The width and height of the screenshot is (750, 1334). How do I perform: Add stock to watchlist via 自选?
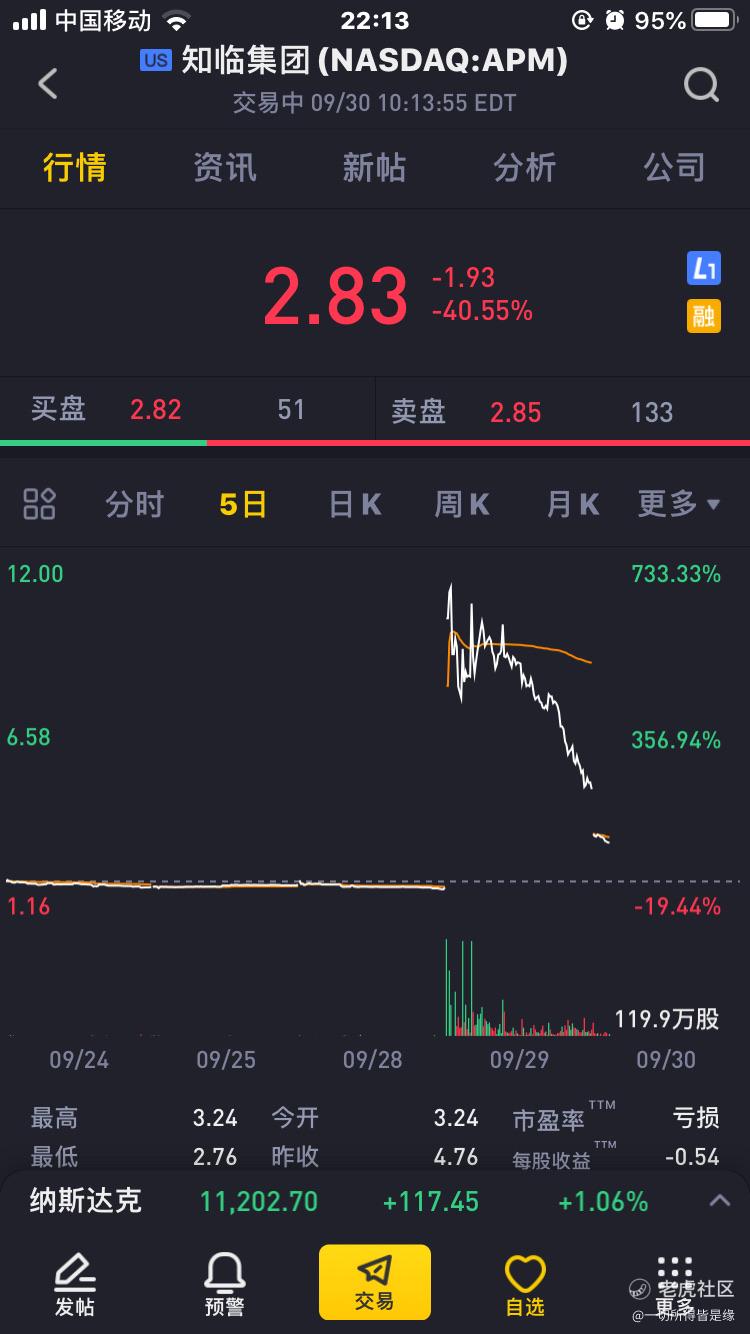525,1285
